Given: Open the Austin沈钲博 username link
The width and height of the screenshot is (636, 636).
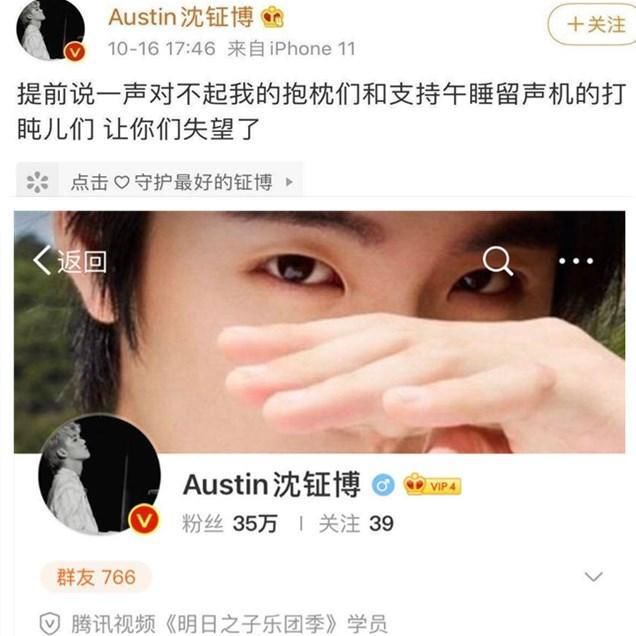Looking at the screenshot, I should tap(183, 17).
